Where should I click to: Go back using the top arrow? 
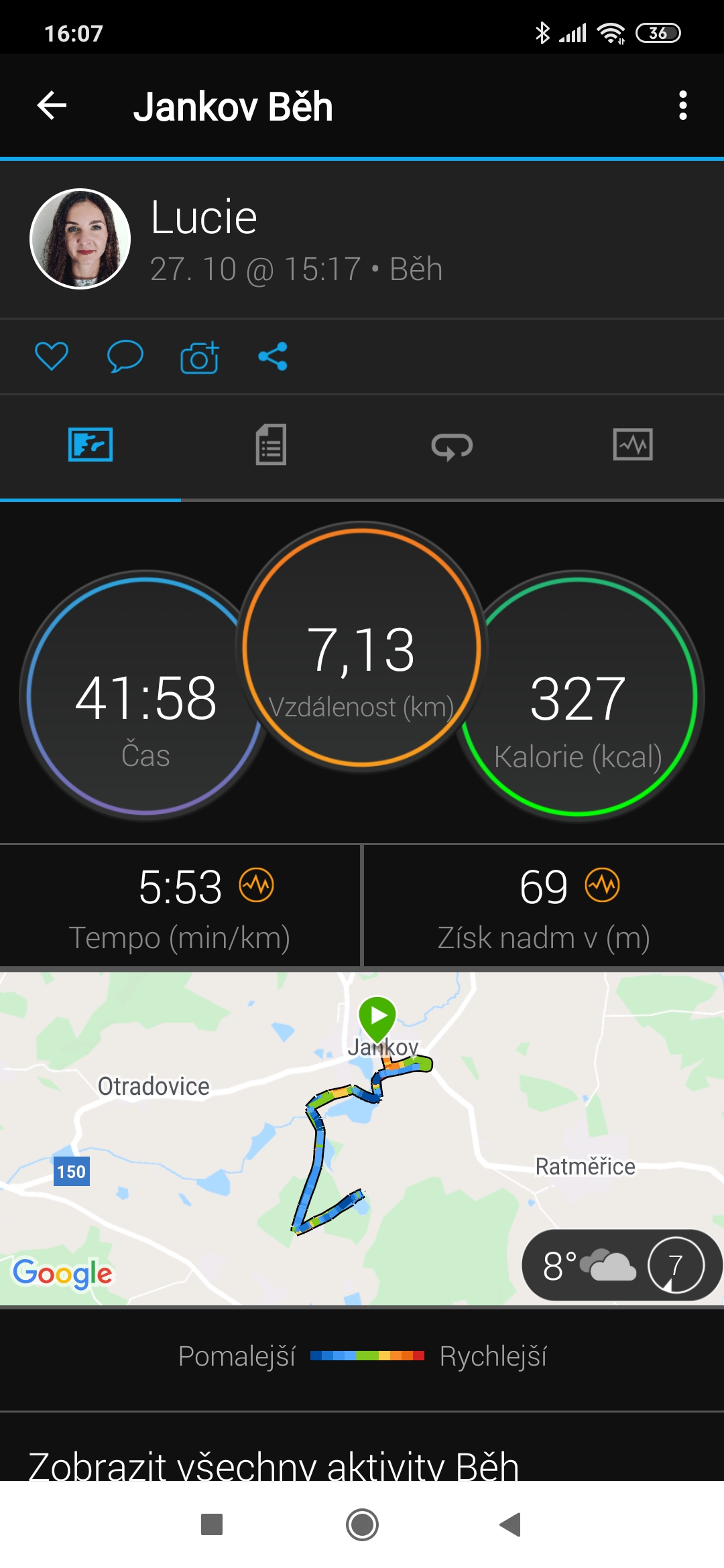coord(52,106)
